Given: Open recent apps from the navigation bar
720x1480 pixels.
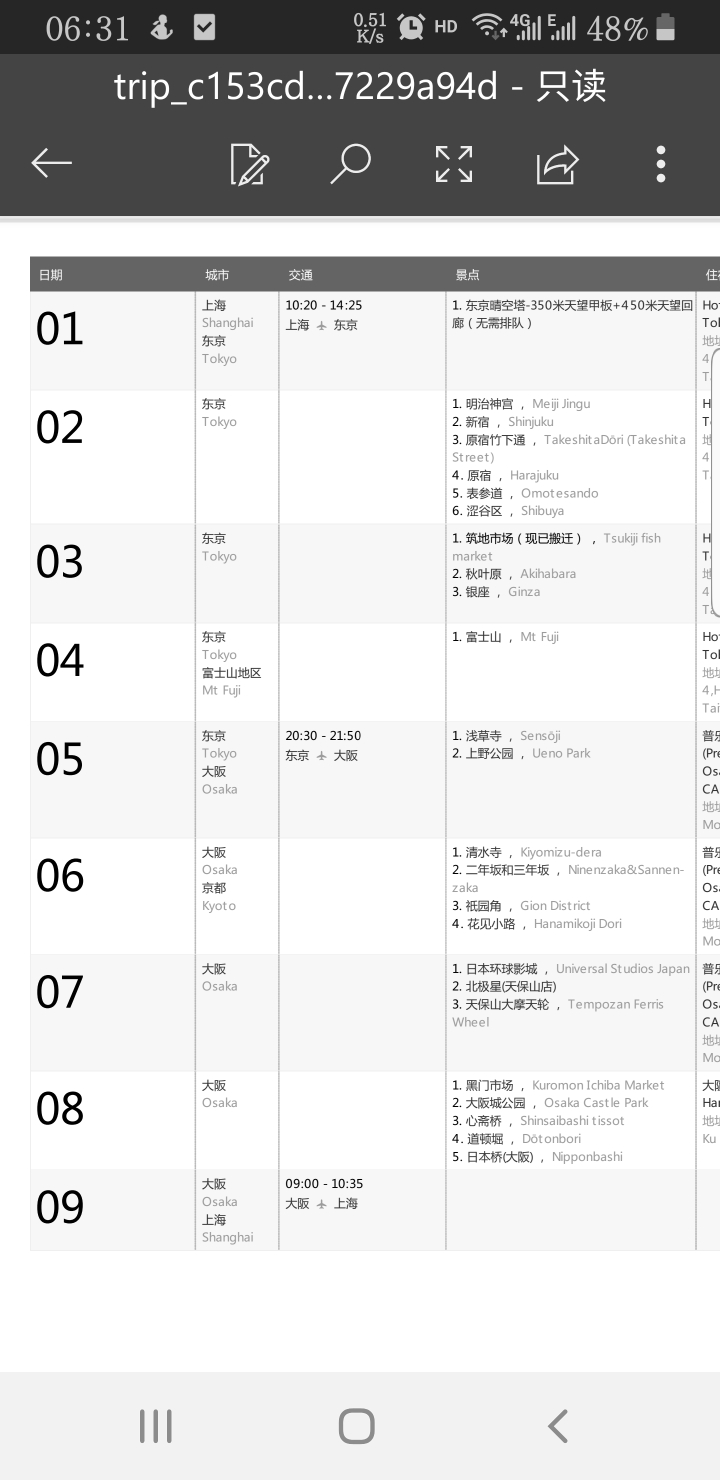Looking at the screenshot, I should (x=156, y=1426).
